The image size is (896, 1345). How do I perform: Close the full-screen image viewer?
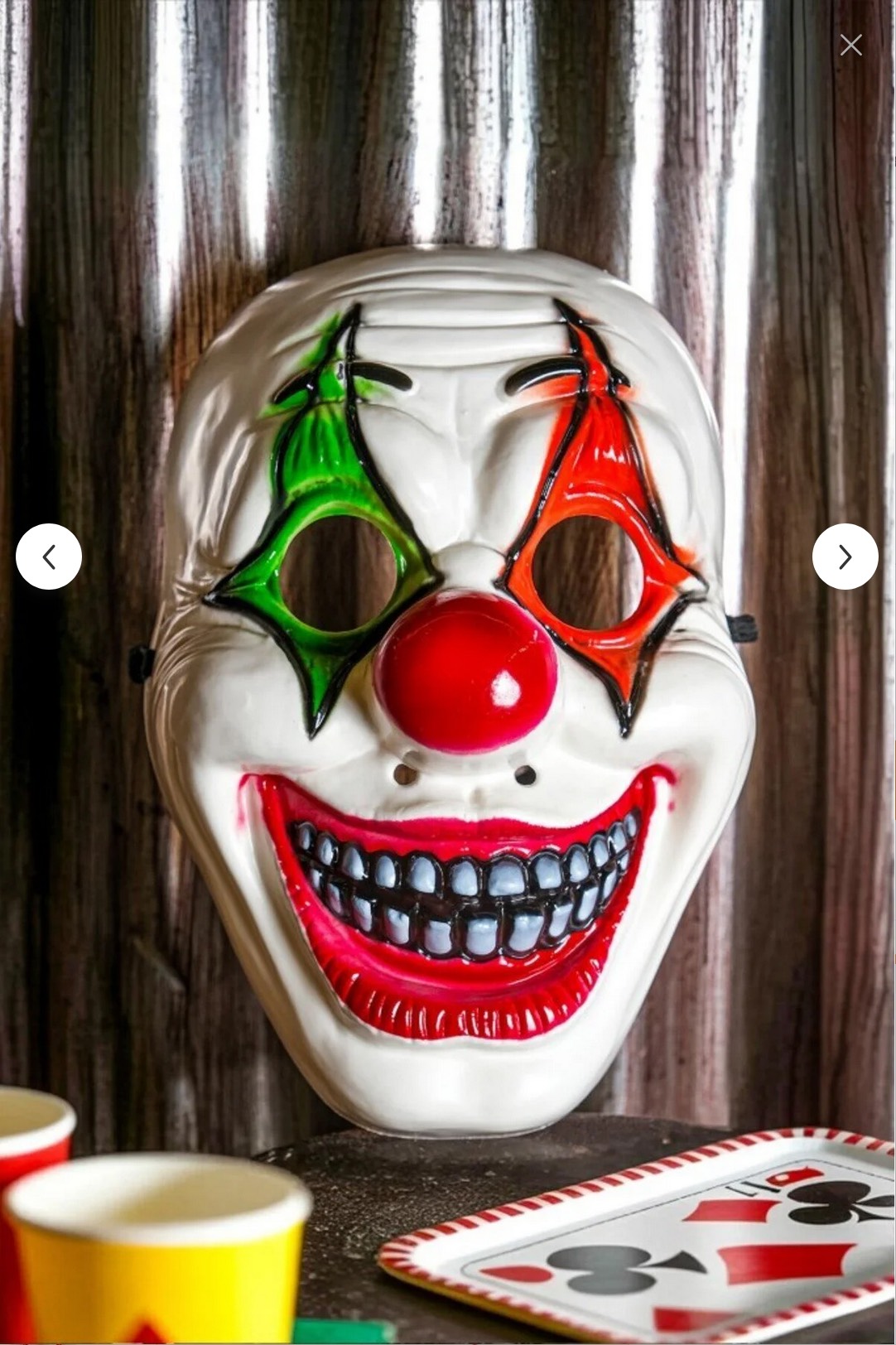click(850, 45)
